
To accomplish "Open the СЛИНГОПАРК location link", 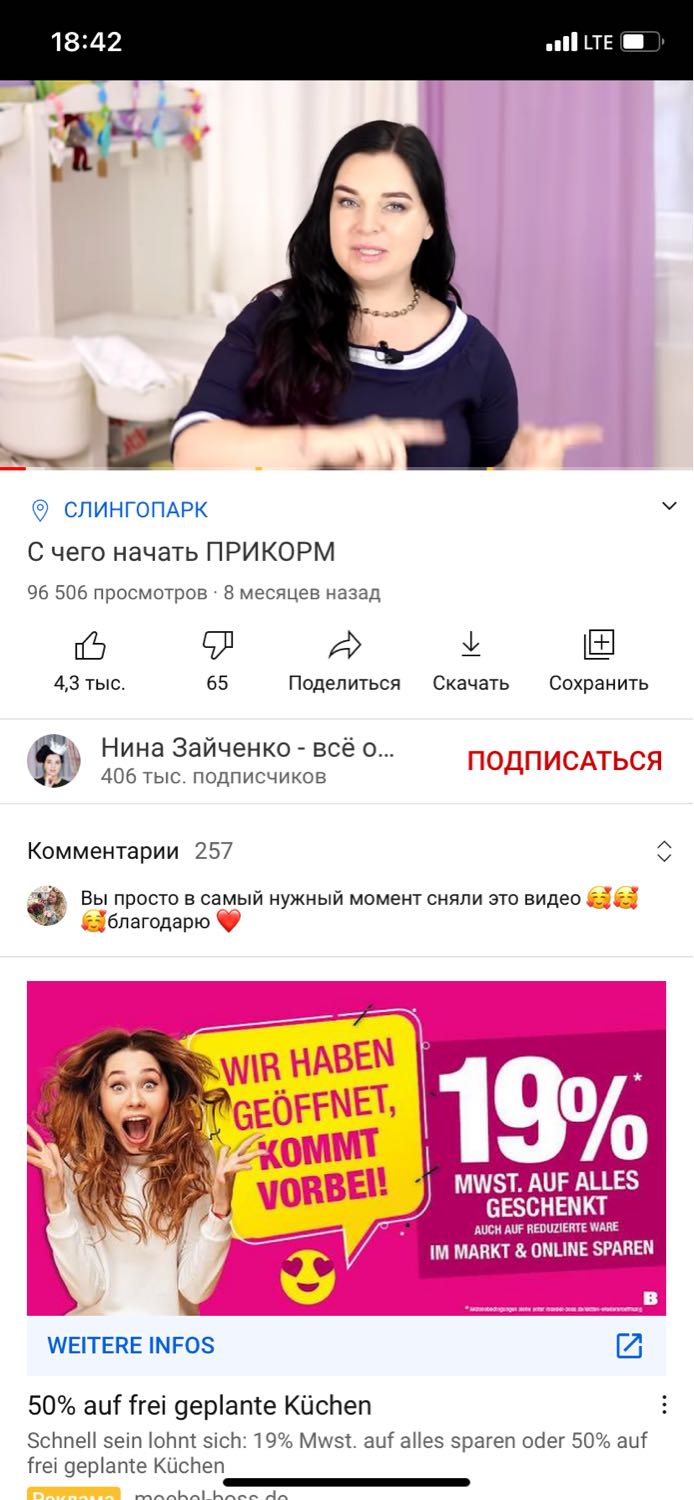I will [x=136, y=510].
